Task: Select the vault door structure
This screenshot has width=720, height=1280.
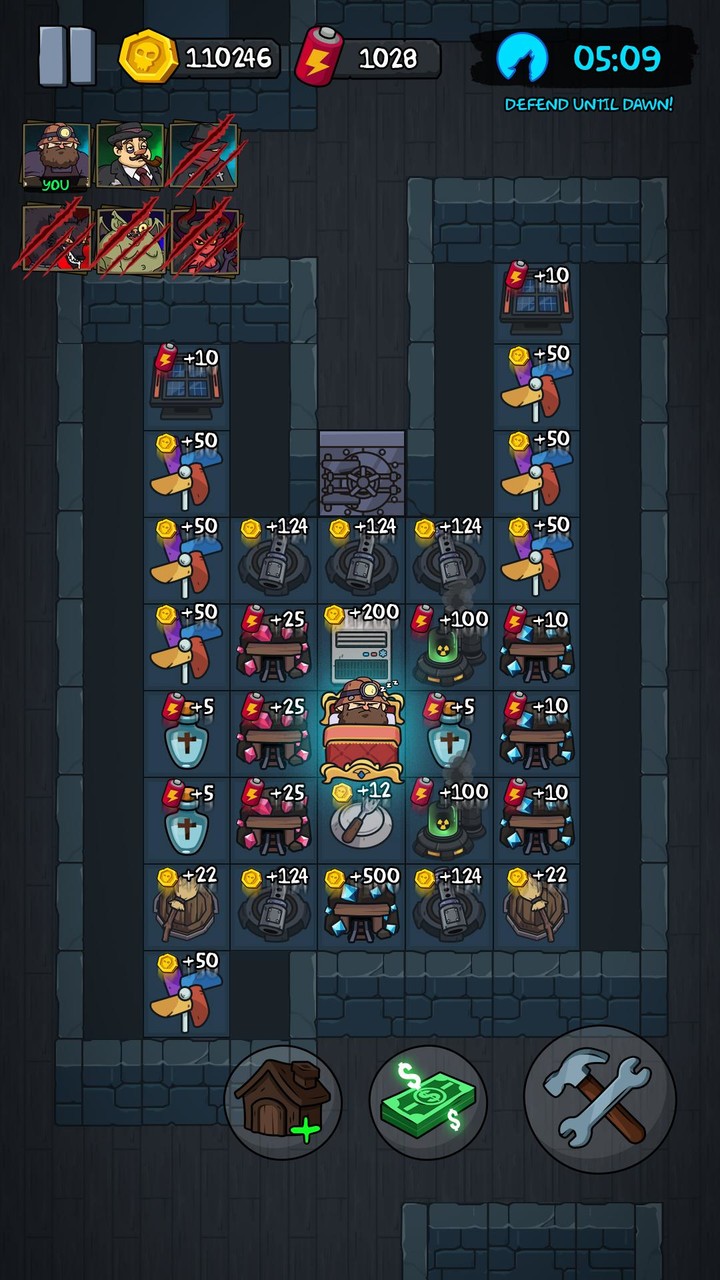Action: point(363,475)
